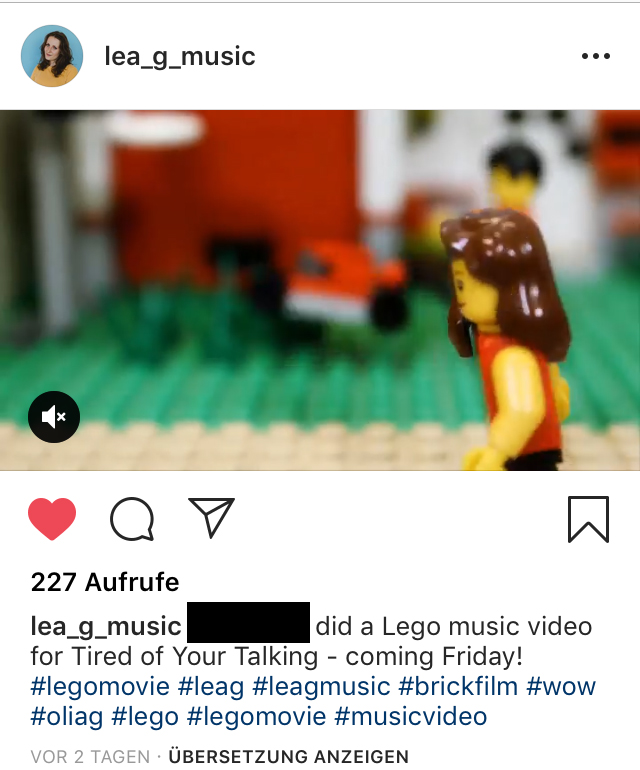Save post with bookmark icon
Screen dimensions: 640x770
pos(588,519)
